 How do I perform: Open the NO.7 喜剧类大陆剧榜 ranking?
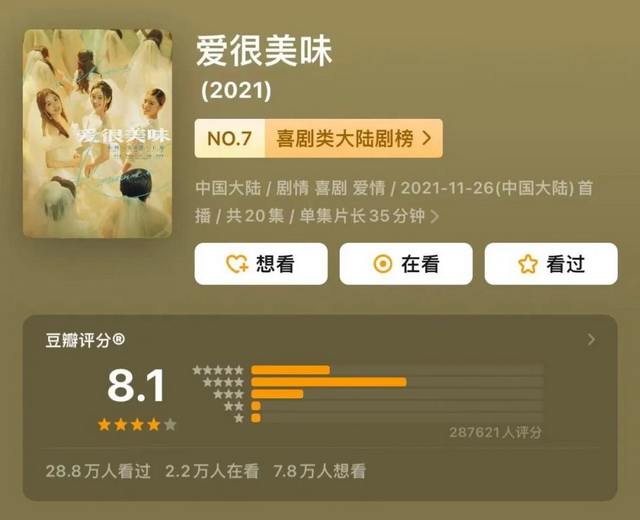(318, 138)
